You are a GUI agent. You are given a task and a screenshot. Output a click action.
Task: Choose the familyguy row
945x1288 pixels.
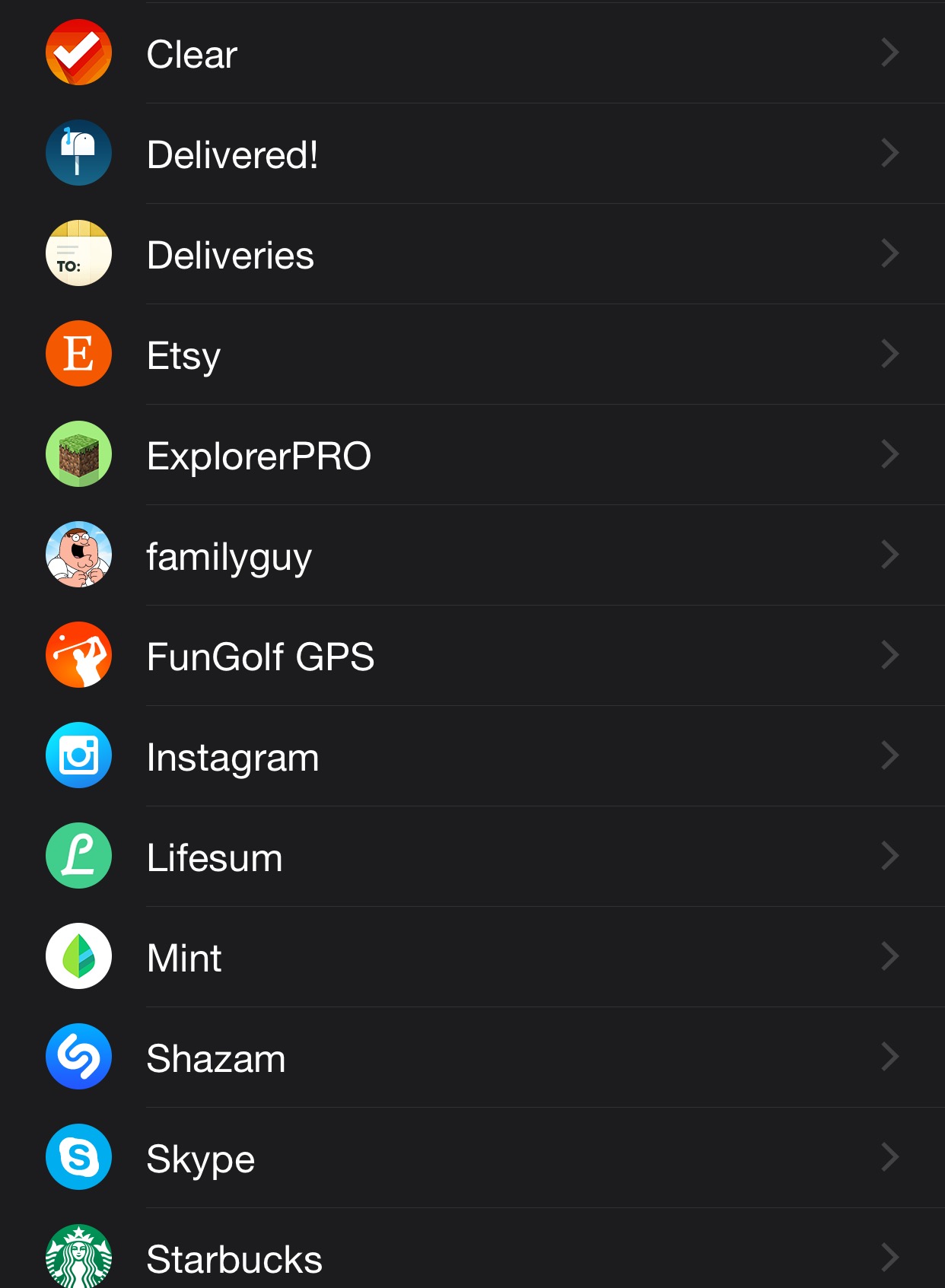229,556
